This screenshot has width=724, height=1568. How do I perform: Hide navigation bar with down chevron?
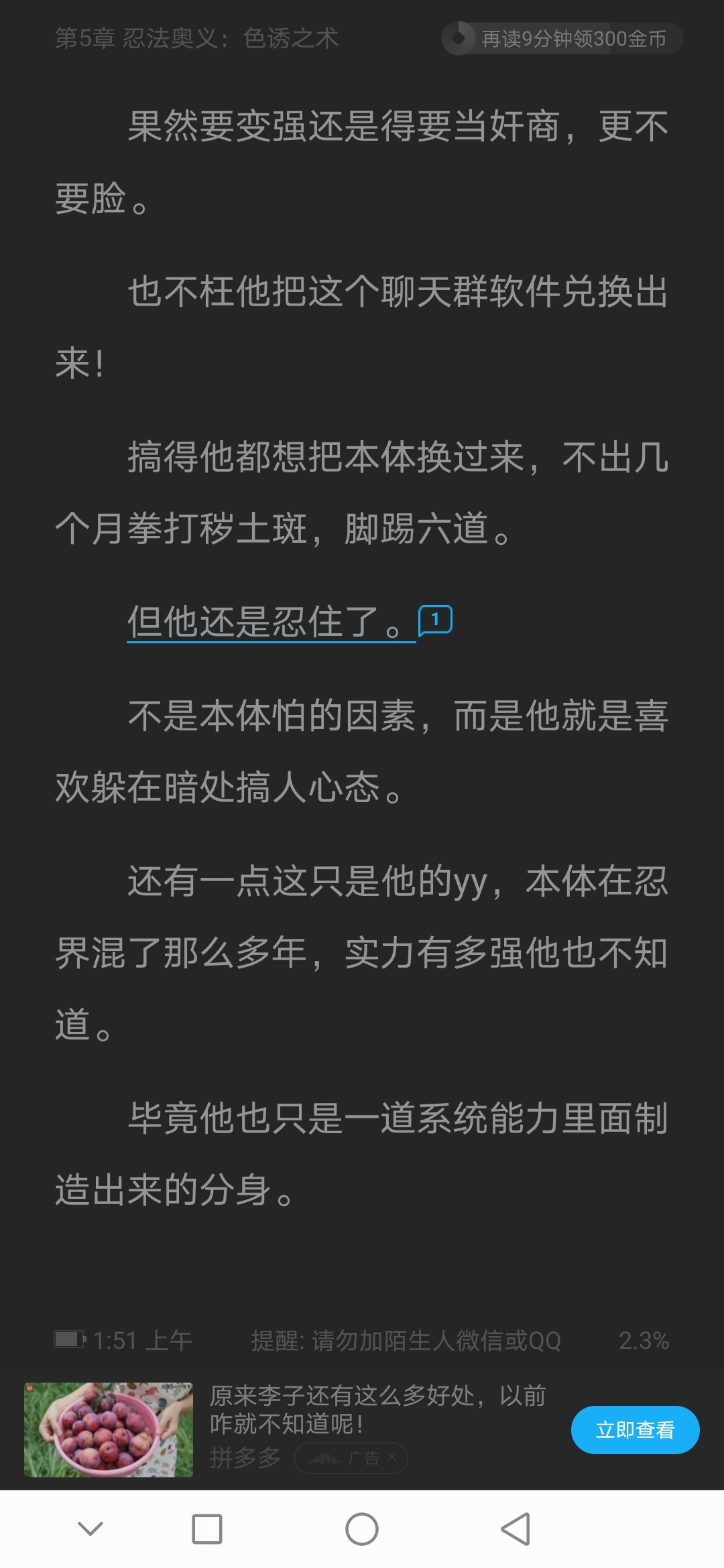[90, 1528]
